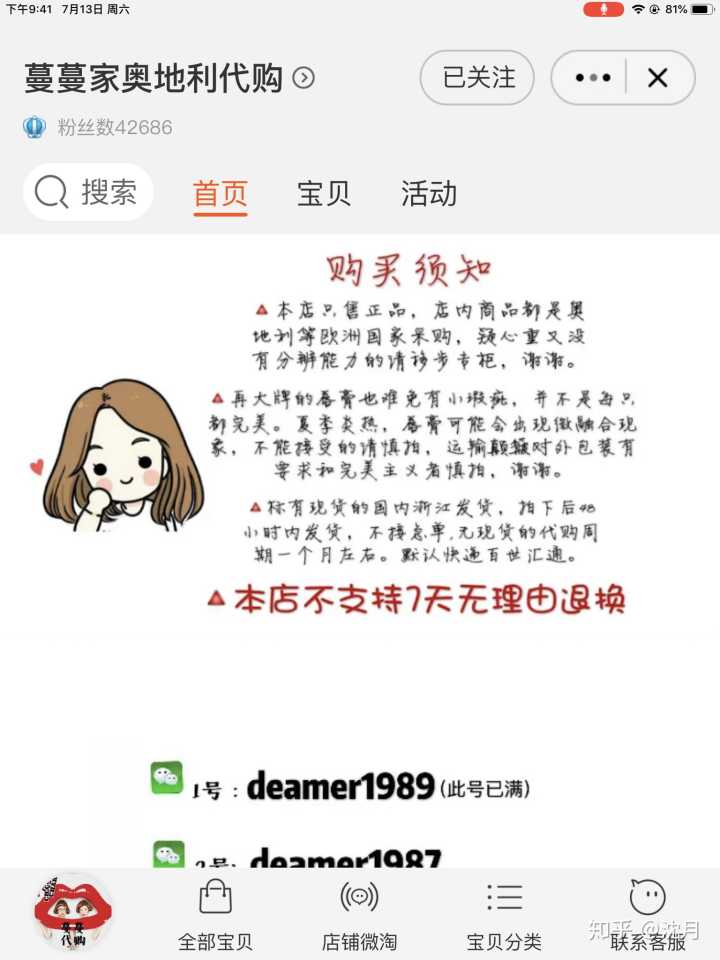Switch to the 活动 tab
Screen dimensions: 720x960
coord(429,193)
